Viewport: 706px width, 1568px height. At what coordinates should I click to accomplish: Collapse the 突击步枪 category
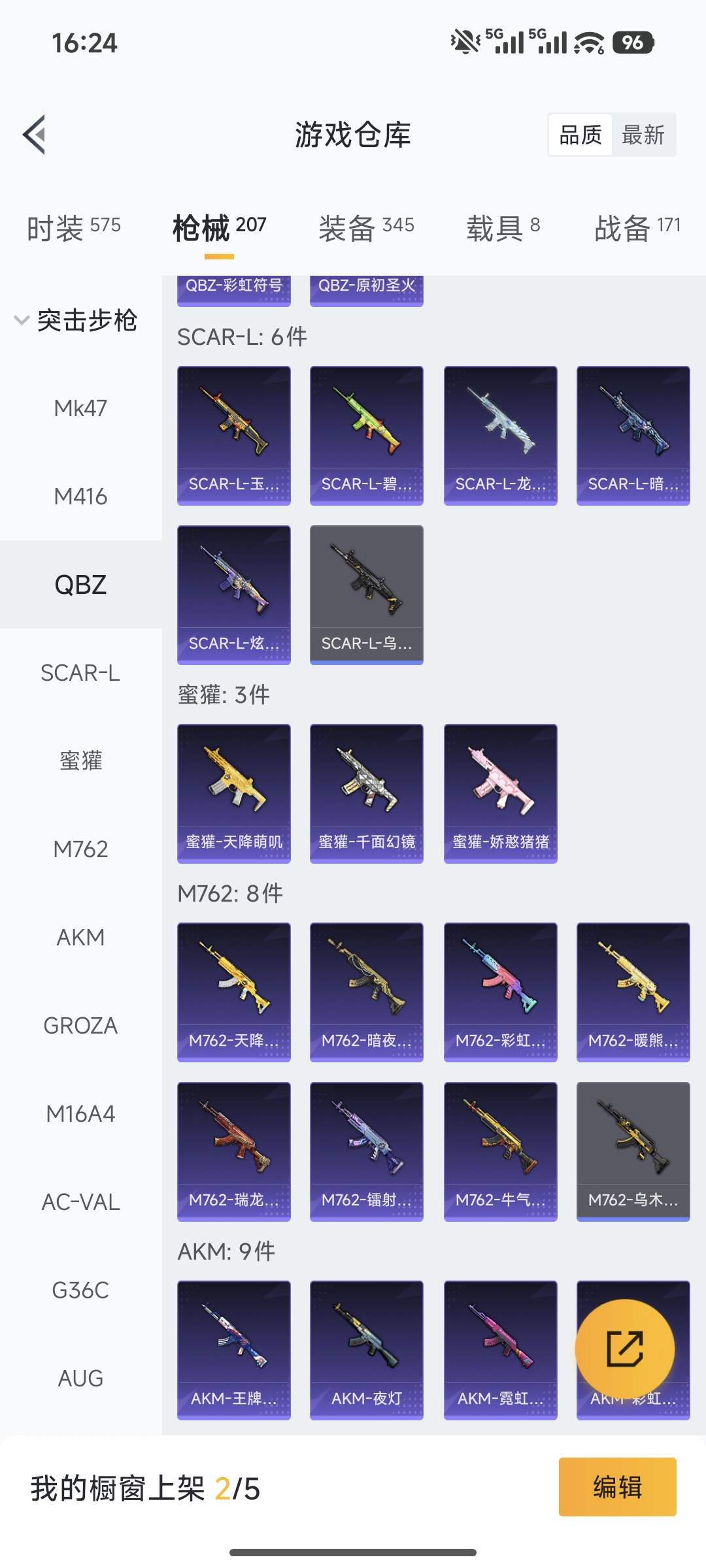75,320
